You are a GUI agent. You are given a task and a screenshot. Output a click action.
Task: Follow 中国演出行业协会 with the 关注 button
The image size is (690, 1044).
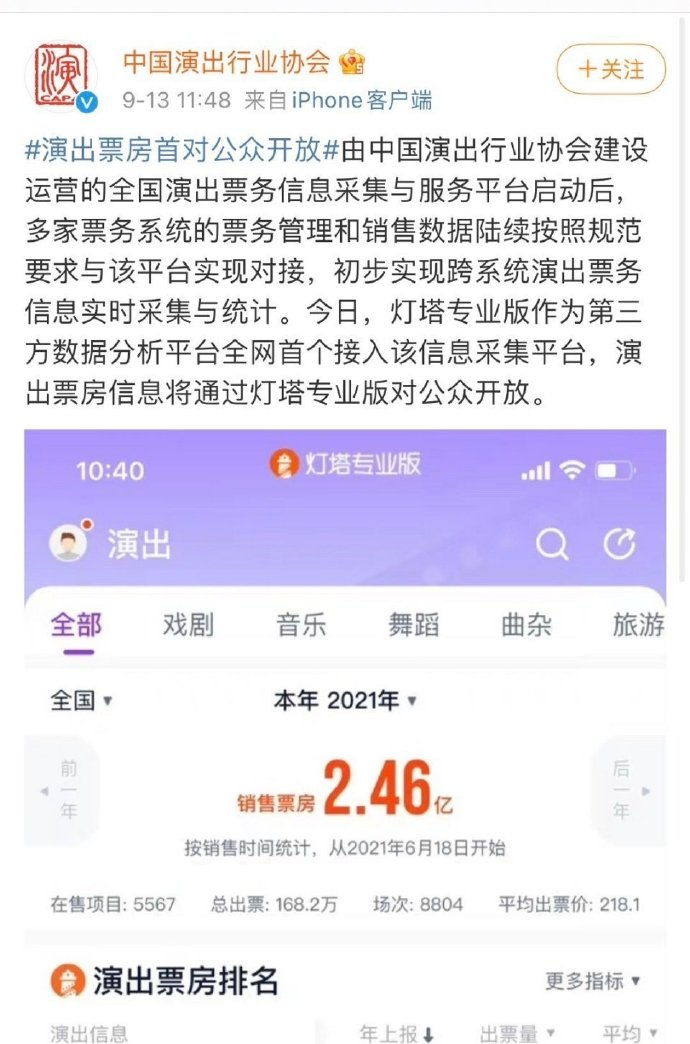[610, 69]
